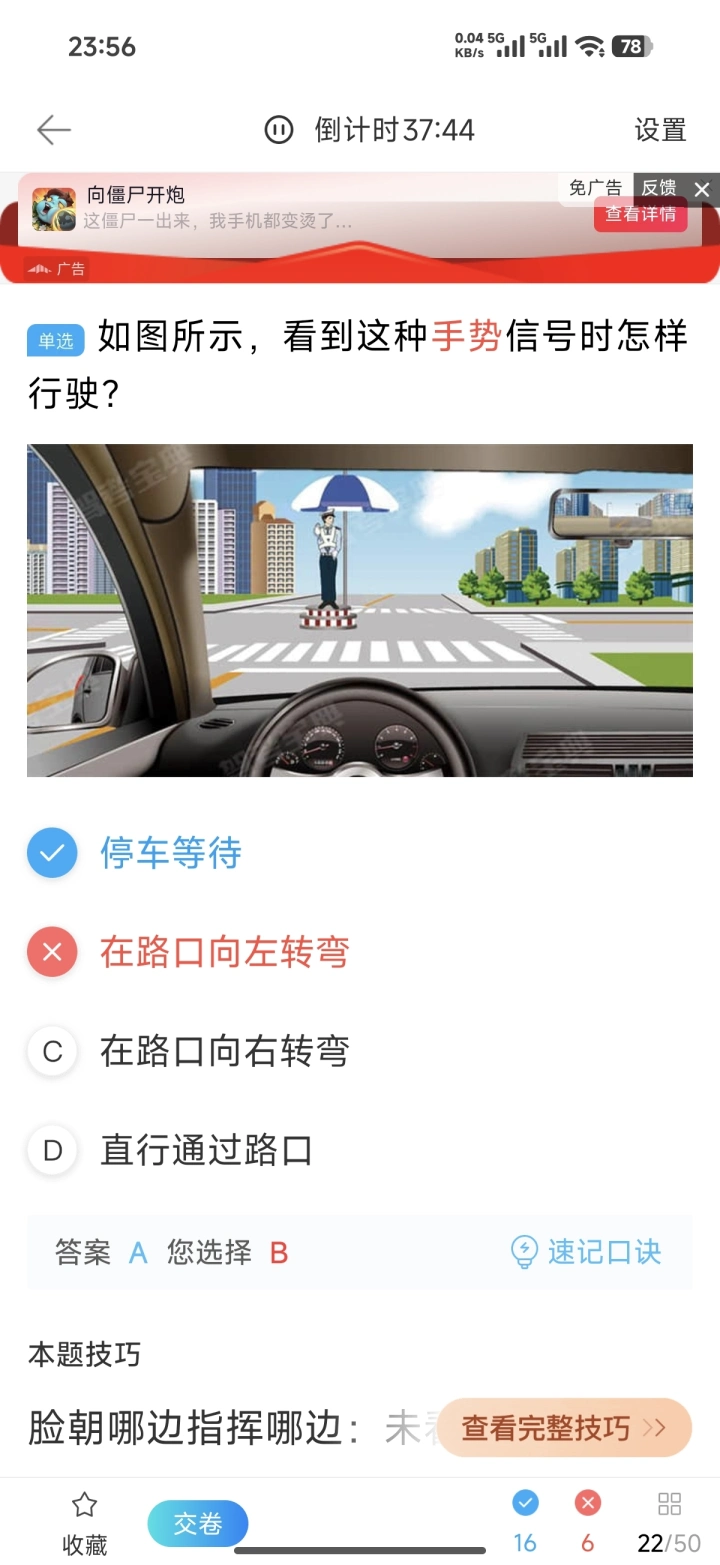View 查看完整技巧 full tips
Viewport: 720px width, 1565px height.
pyautogui.click(x=564, y=1427)
